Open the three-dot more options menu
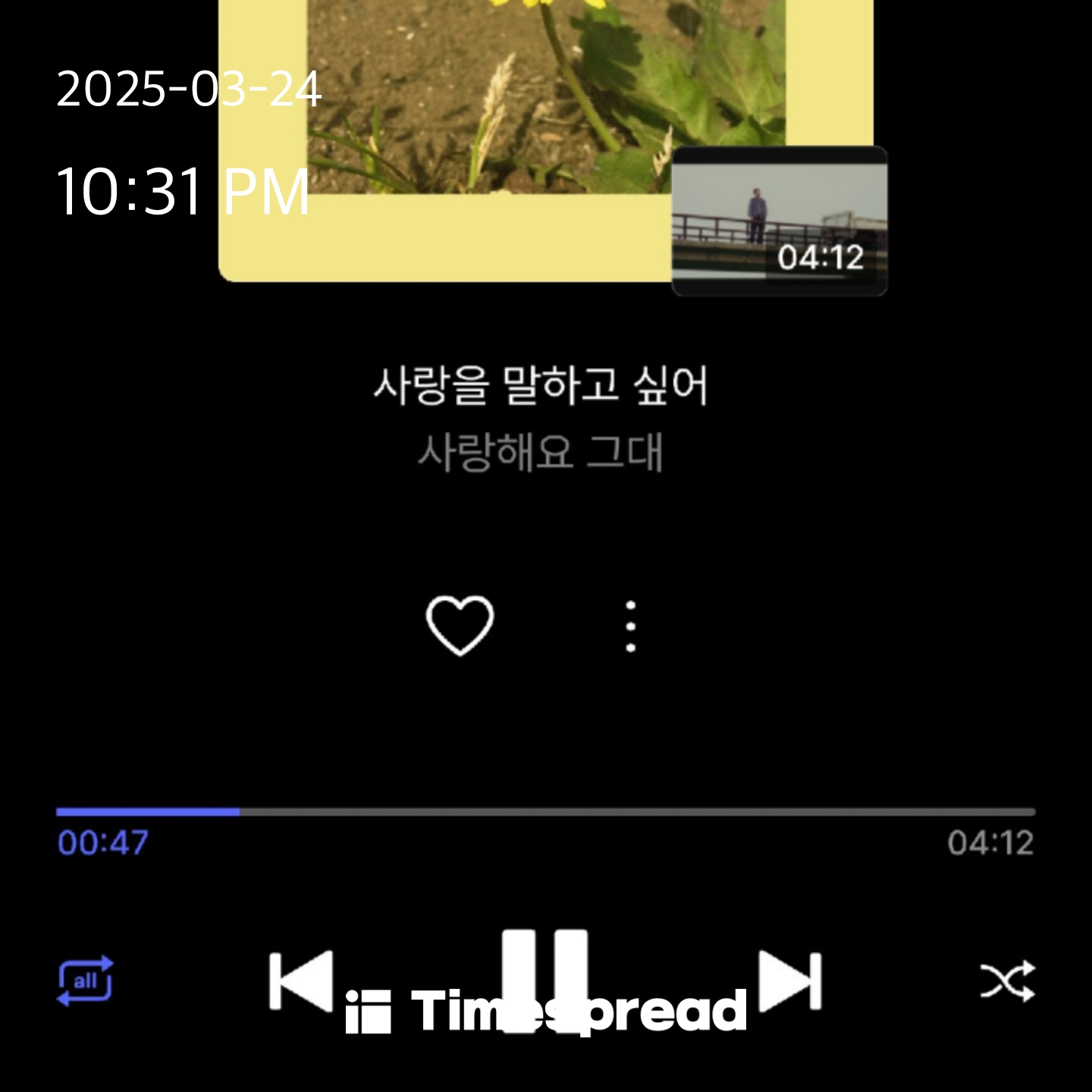 click(x=631, y=626)
